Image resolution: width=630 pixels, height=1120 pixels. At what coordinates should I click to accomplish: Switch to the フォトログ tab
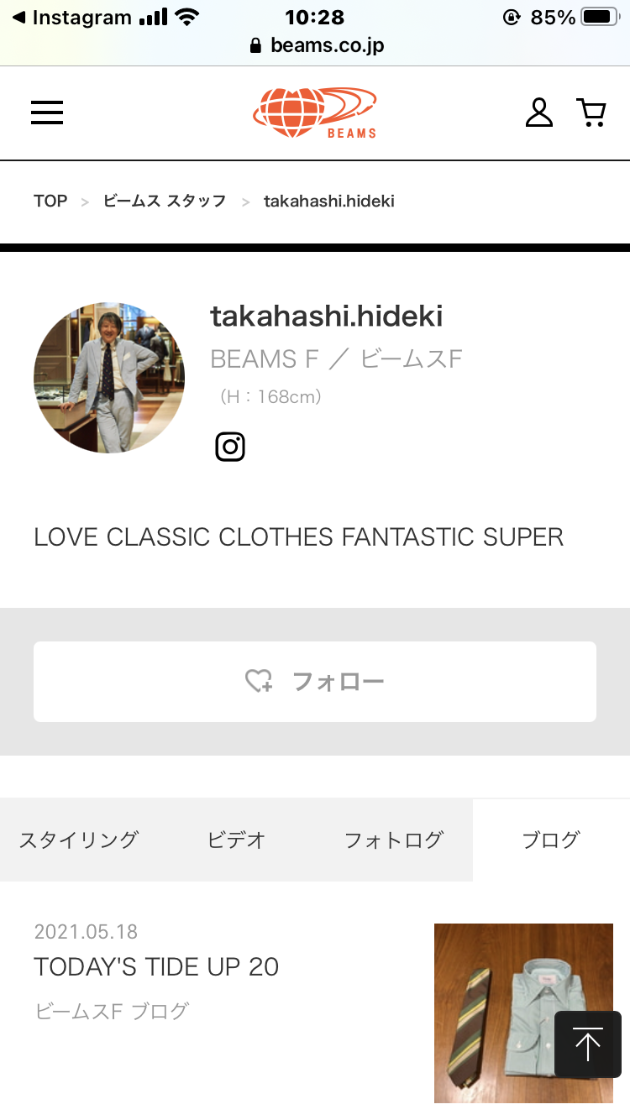393,840
